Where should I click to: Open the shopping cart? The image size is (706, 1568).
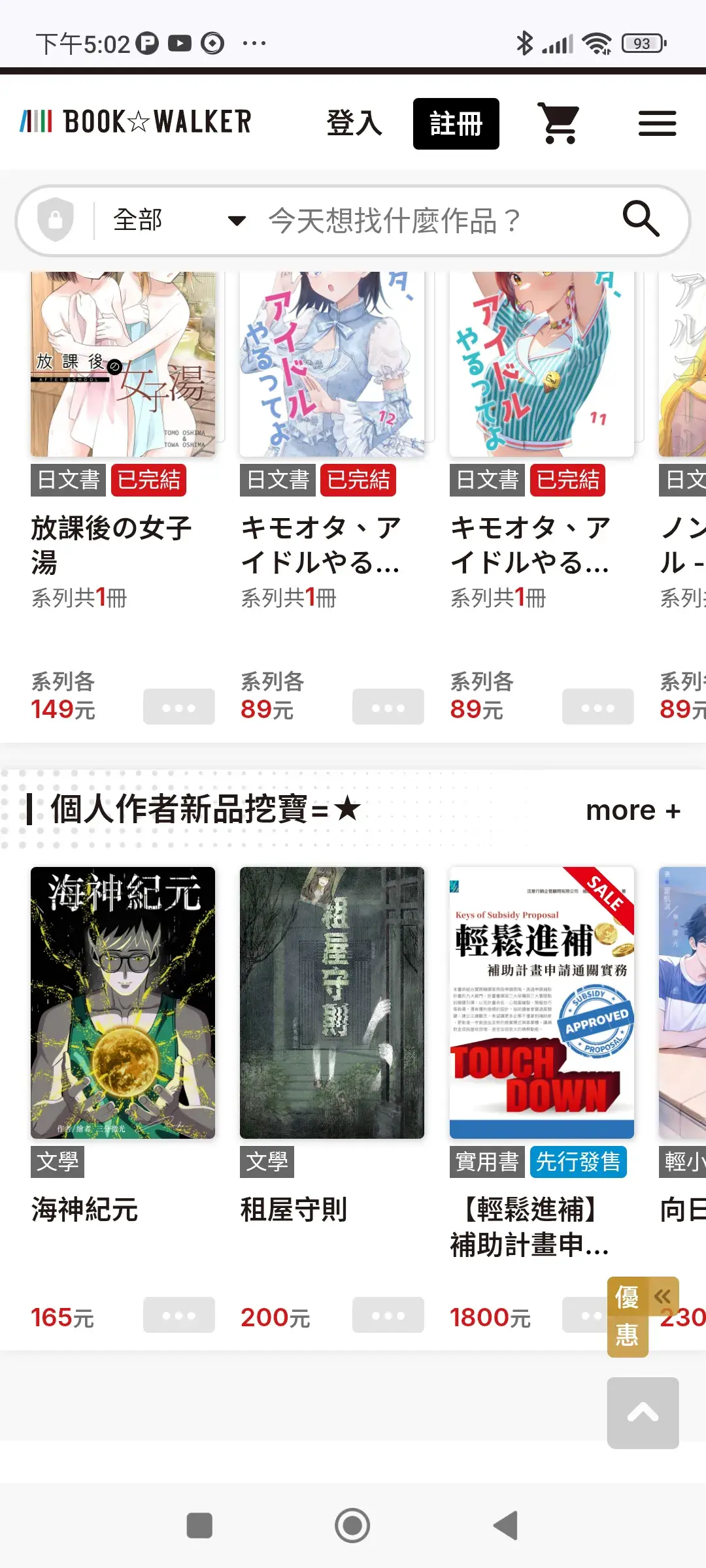[560, 123]
